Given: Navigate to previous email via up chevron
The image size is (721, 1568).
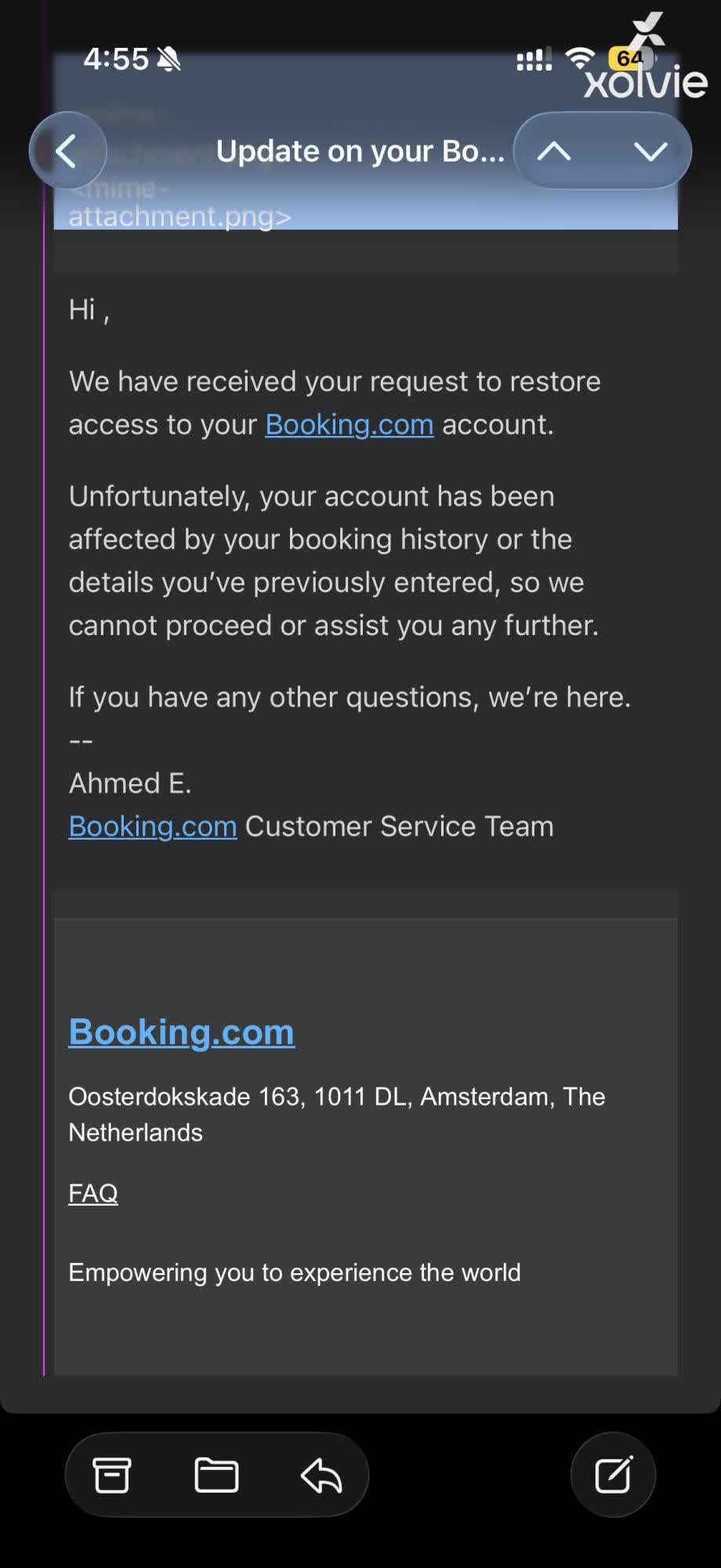Looking at the screenshot, I should 553,151.
